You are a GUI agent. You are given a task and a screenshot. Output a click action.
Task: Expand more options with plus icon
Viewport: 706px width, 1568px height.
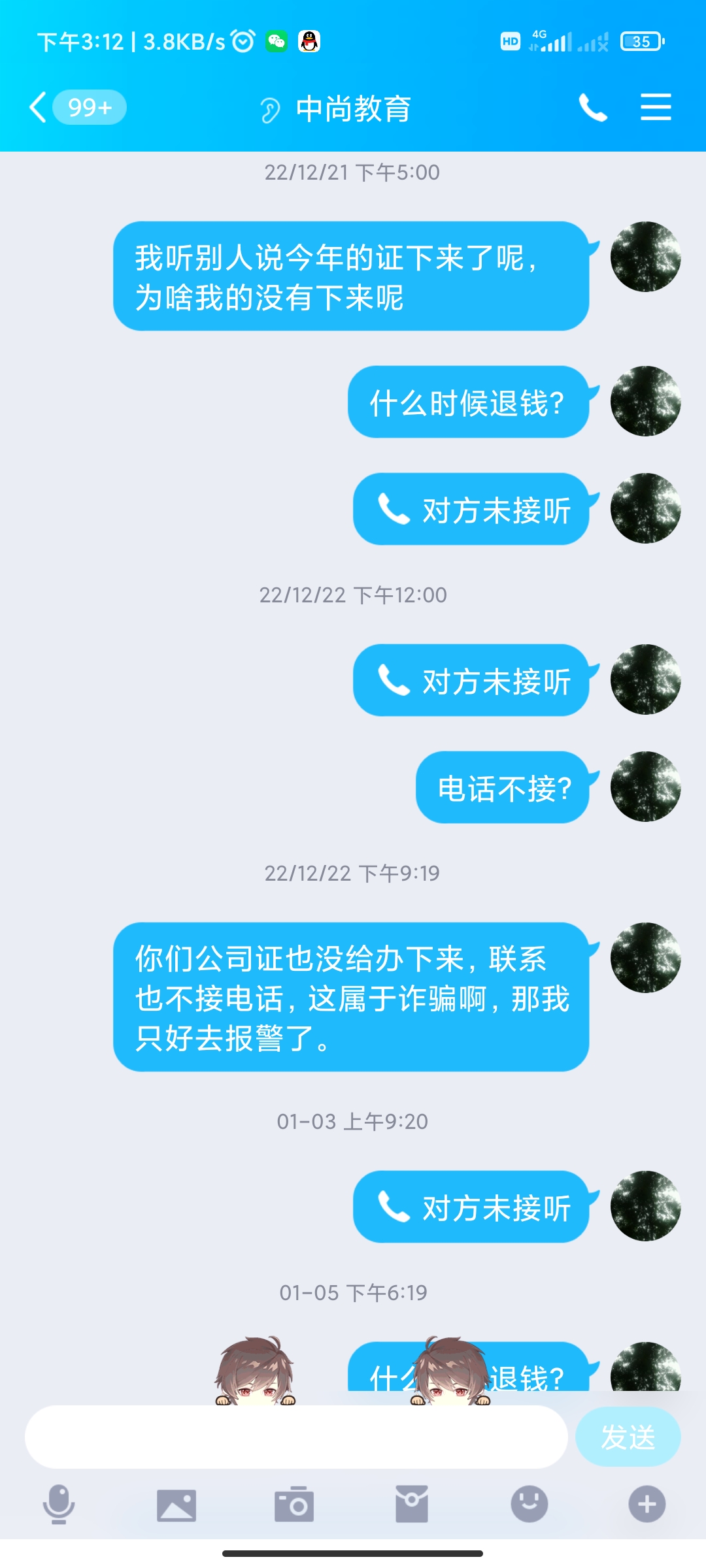coord(647,1504)
